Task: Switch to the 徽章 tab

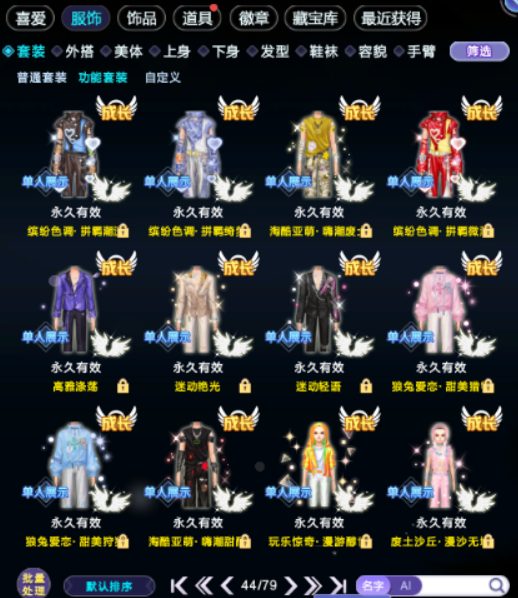Action: click(x=254, y=18)
